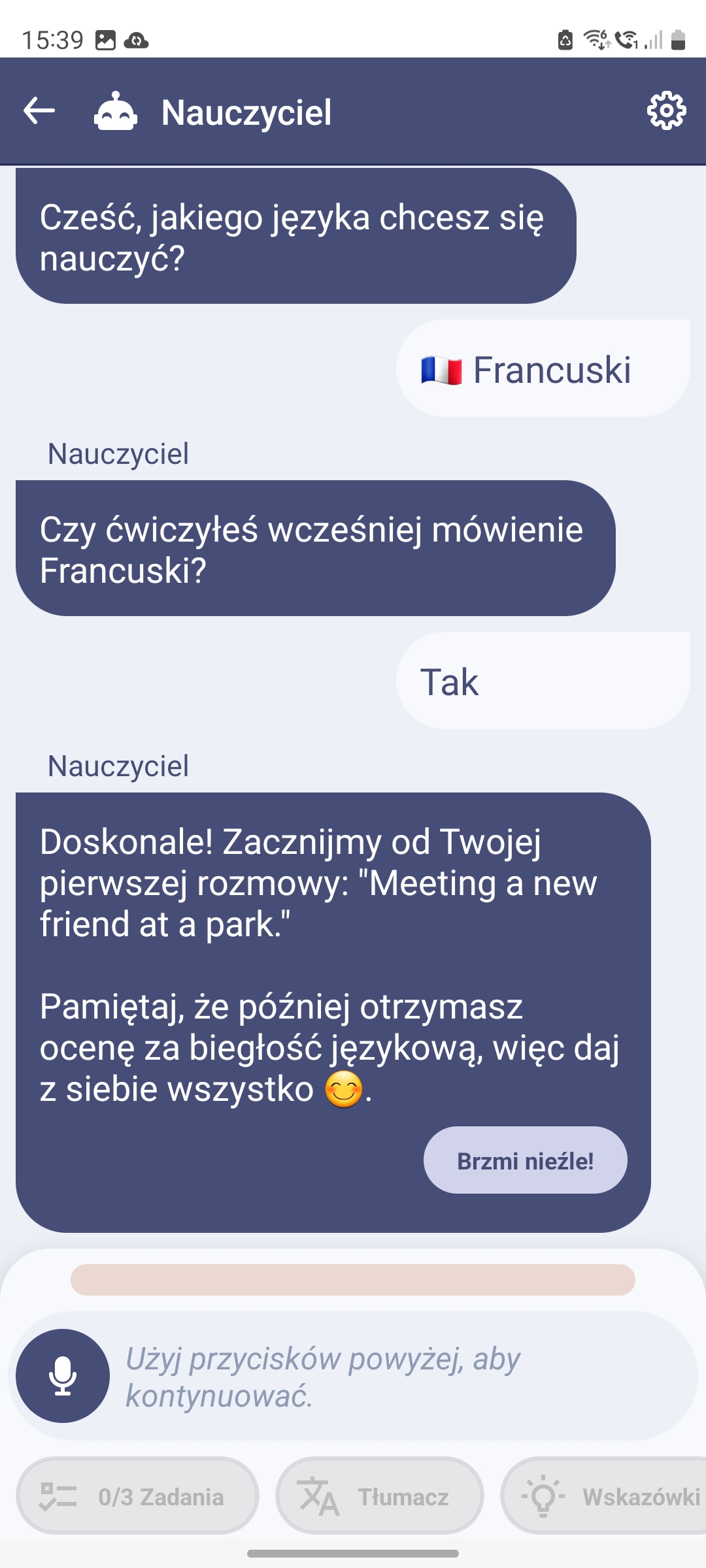
Task: Tap the "Brzmi nieźle!" reply button
Action: coord(525,1160)
